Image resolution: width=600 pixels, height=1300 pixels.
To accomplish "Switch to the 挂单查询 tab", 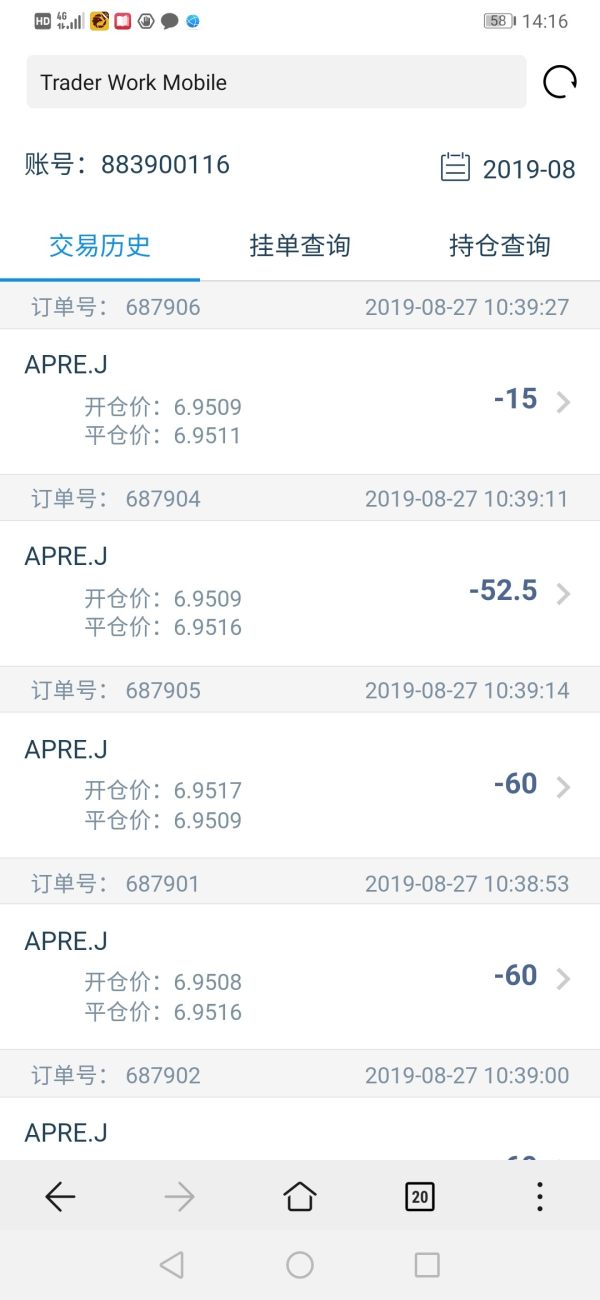I will pyautogui.click(x=300, y=246).
